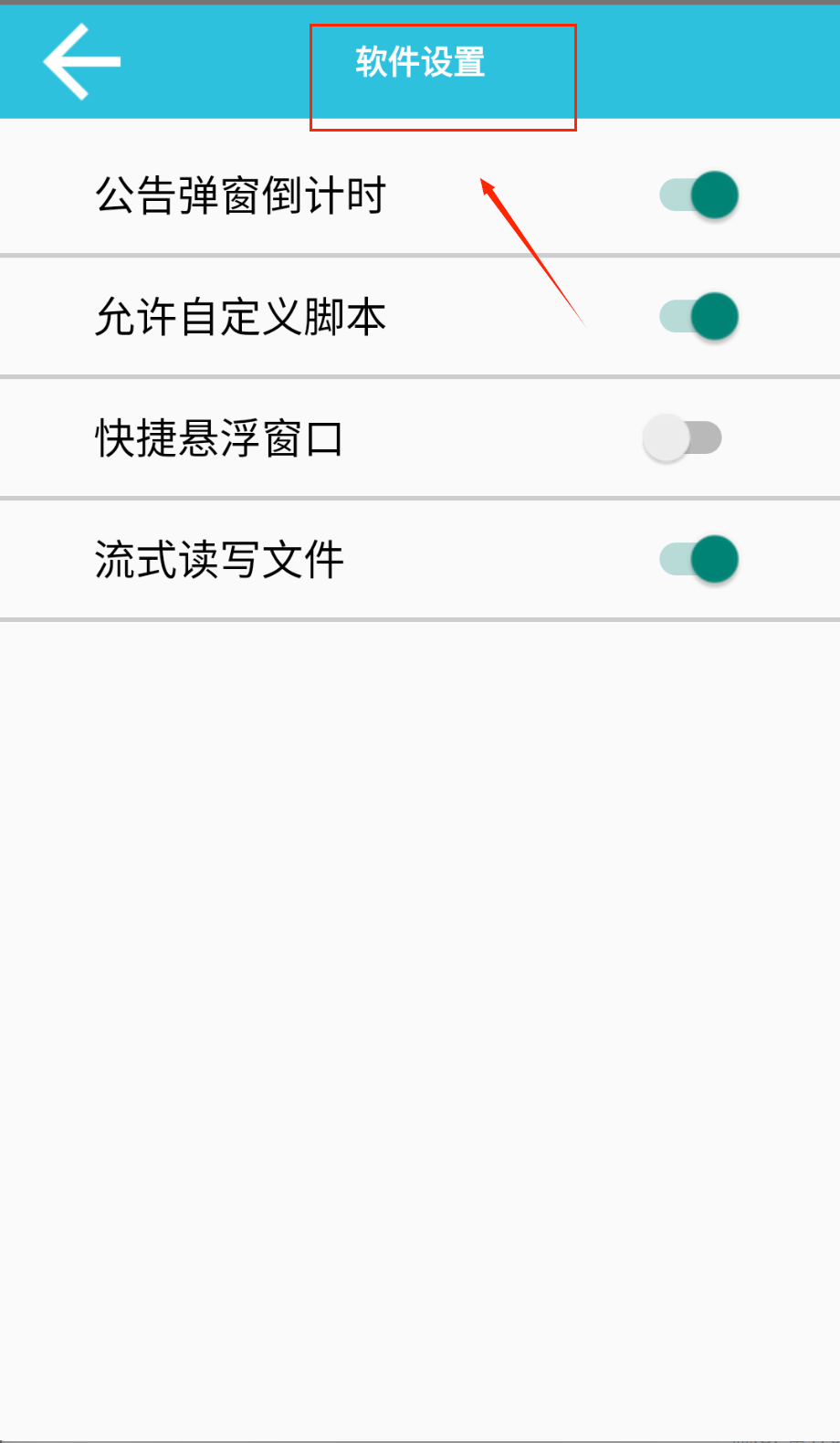840x1443 pixels.
Task: Turn off 公告弹窗倒计时 switch
Action: tap(699, 195)
